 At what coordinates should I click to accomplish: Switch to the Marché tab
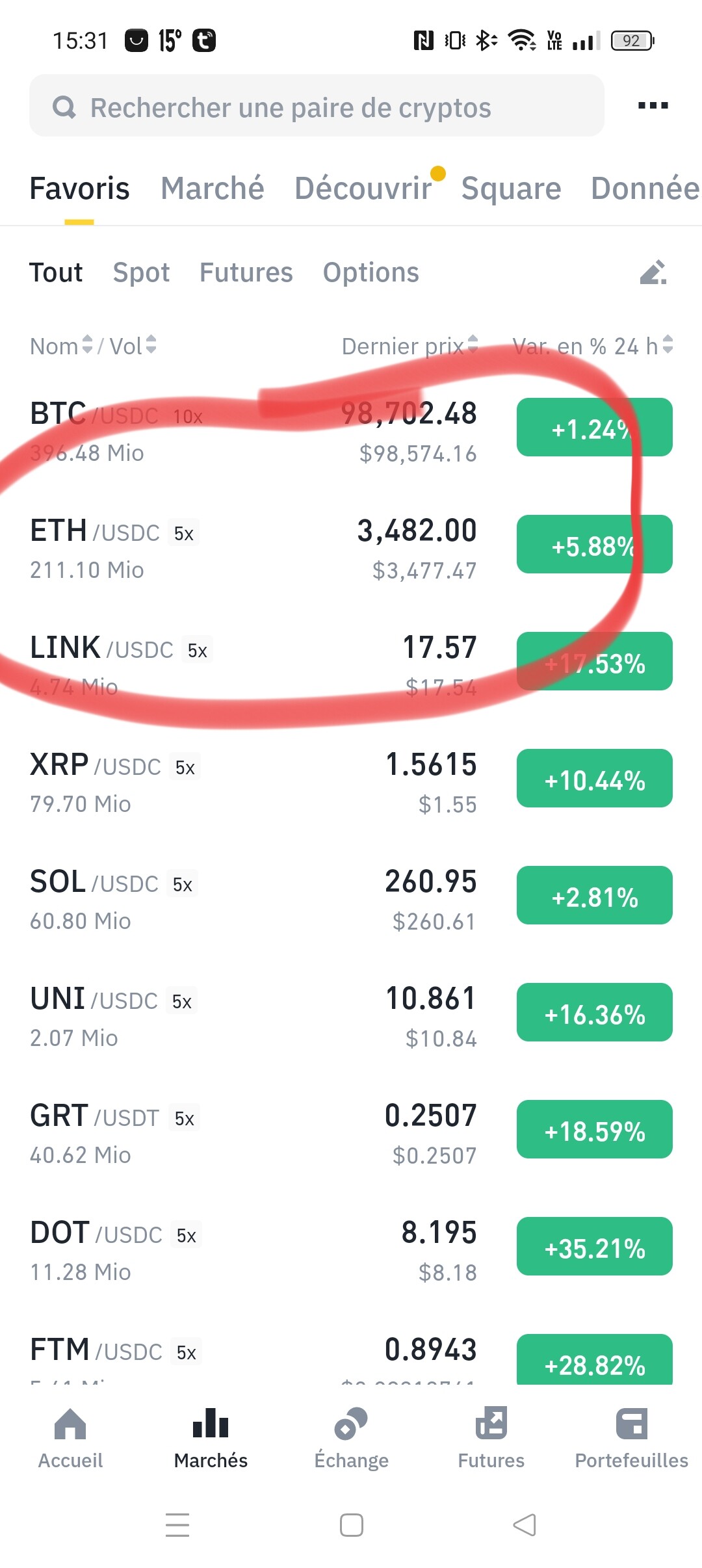click(x=213, y=189)
